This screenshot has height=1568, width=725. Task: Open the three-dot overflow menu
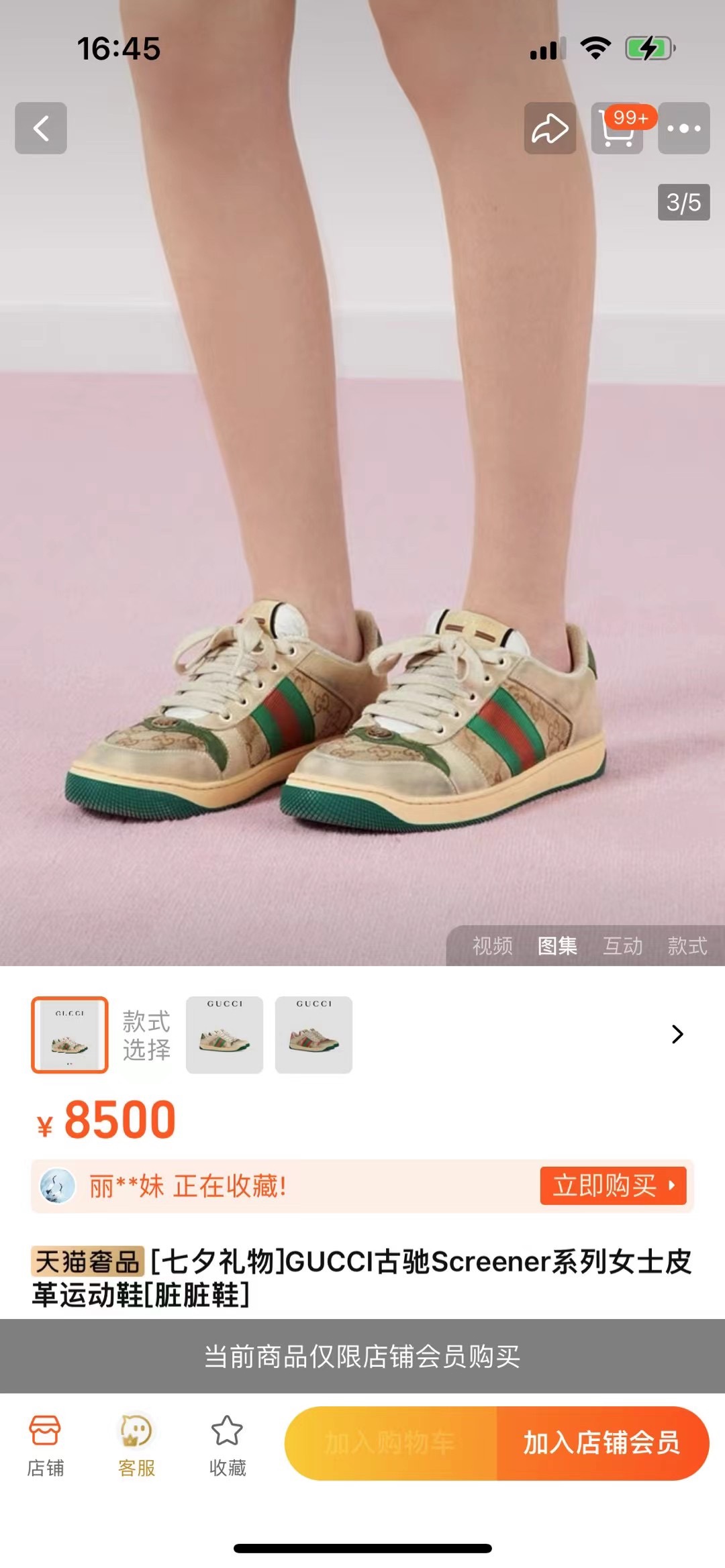pyautogui.click(x=683, y=128)
